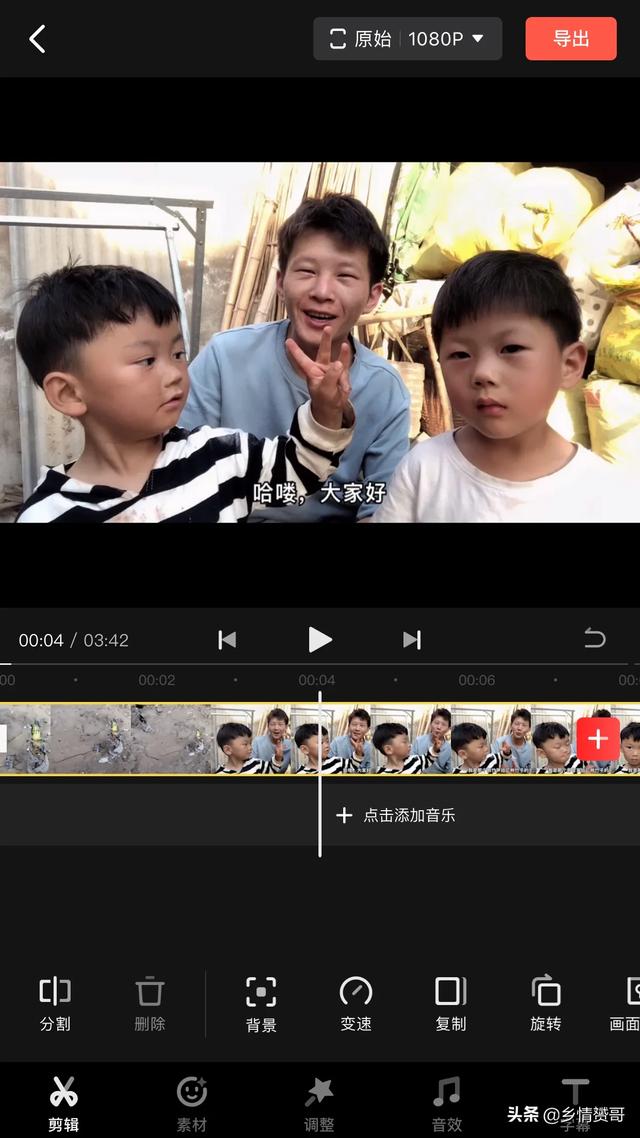Screen dimensions: 640x1138
Task: Rotate the clip with 旋转
Action: [x=546, y=1004]
